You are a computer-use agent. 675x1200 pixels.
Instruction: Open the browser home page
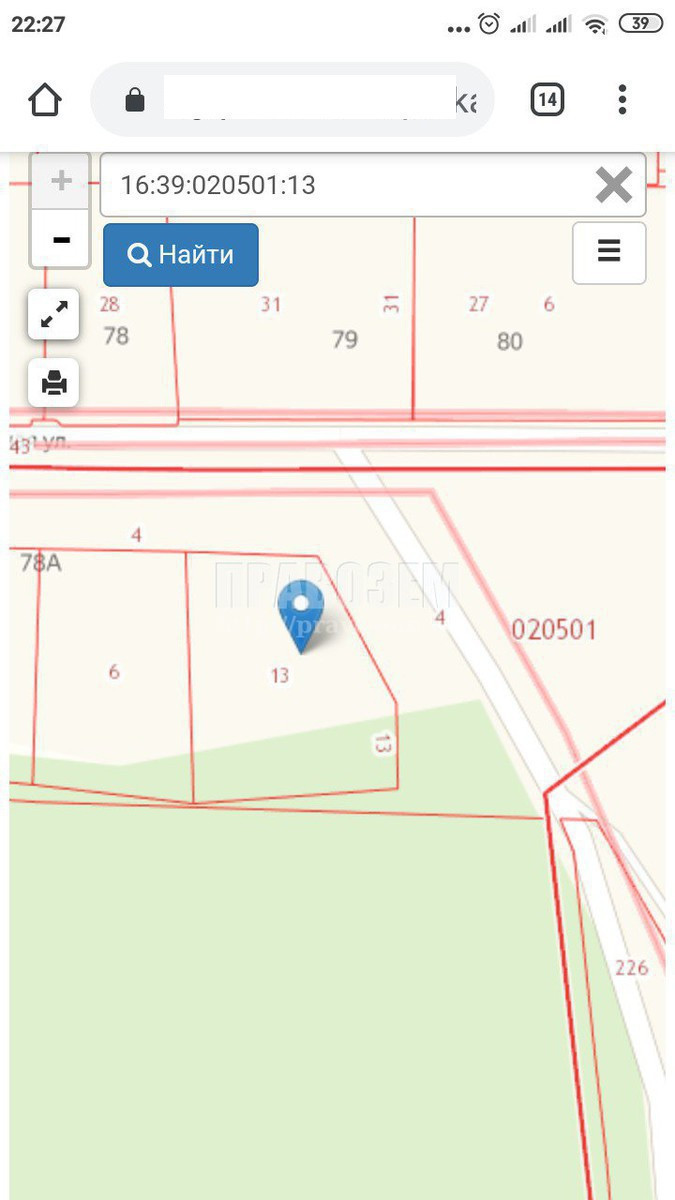click(x=45, y=99)
